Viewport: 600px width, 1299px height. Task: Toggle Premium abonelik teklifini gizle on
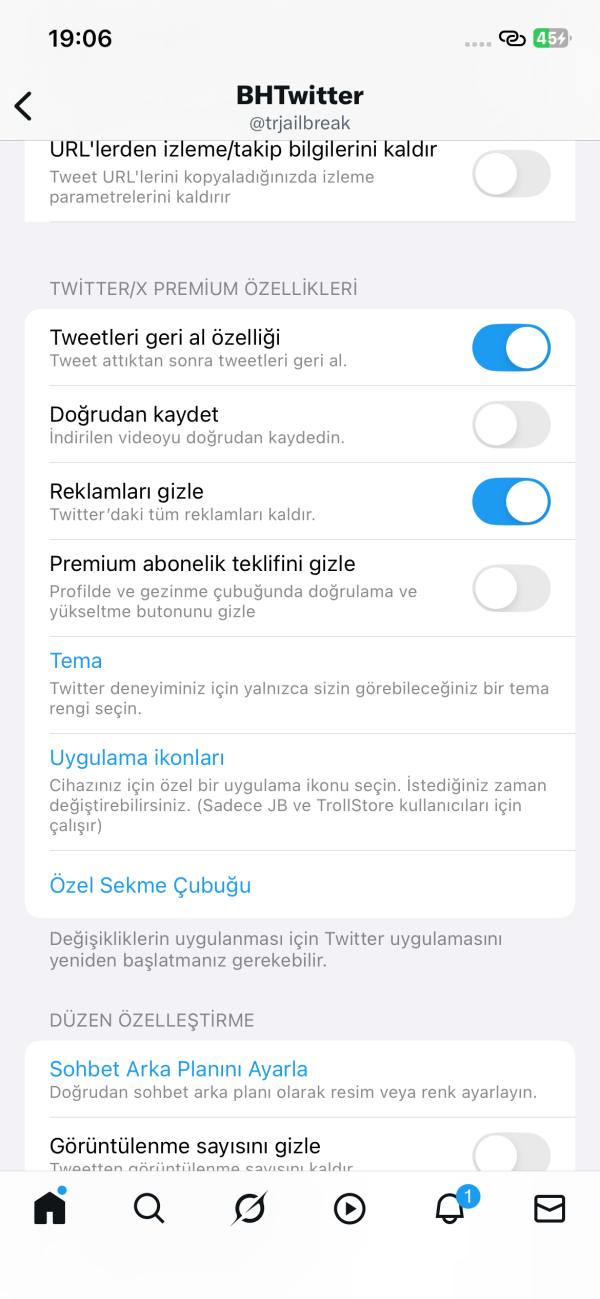[x=511, y=588]
